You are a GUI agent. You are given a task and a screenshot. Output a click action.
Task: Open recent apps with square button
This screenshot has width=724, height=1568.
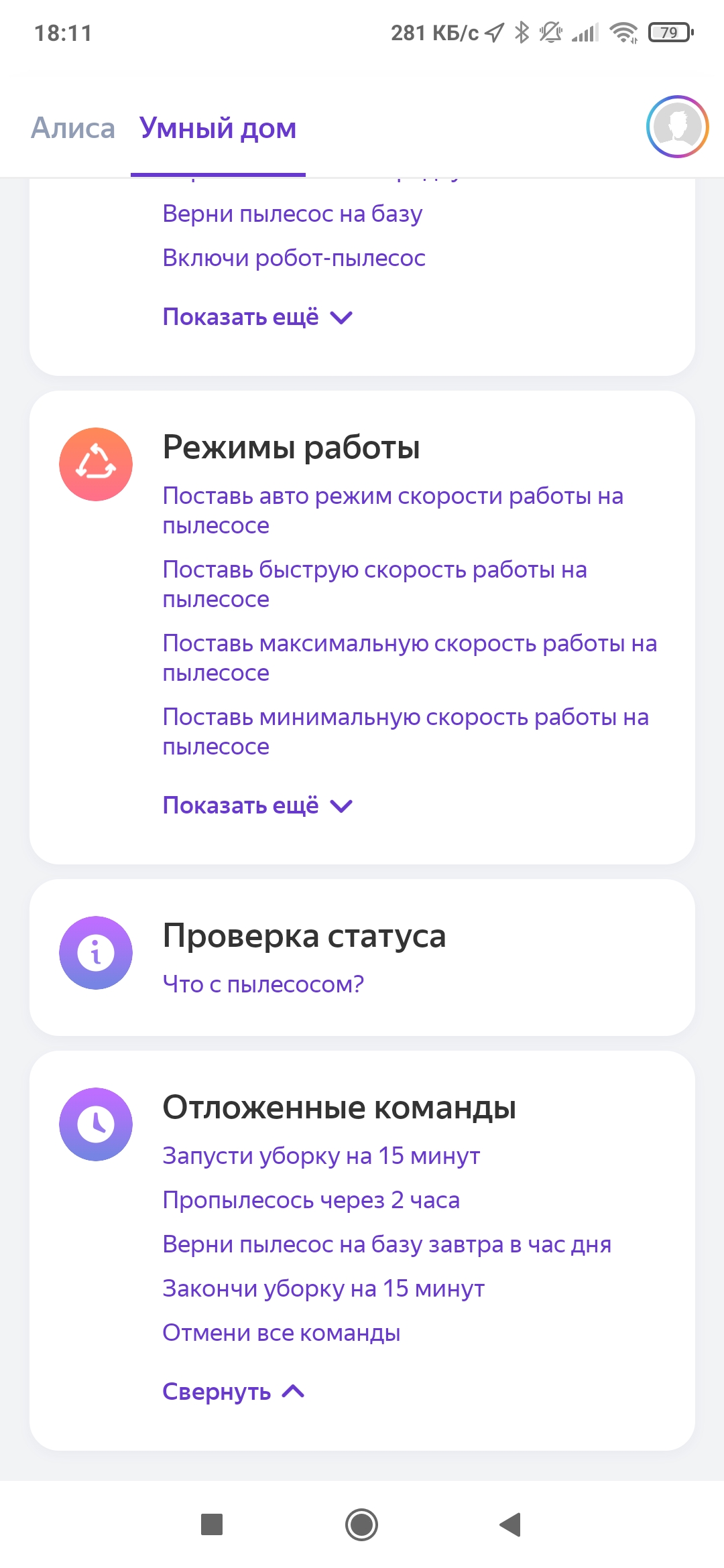(x=212, y=1525)
